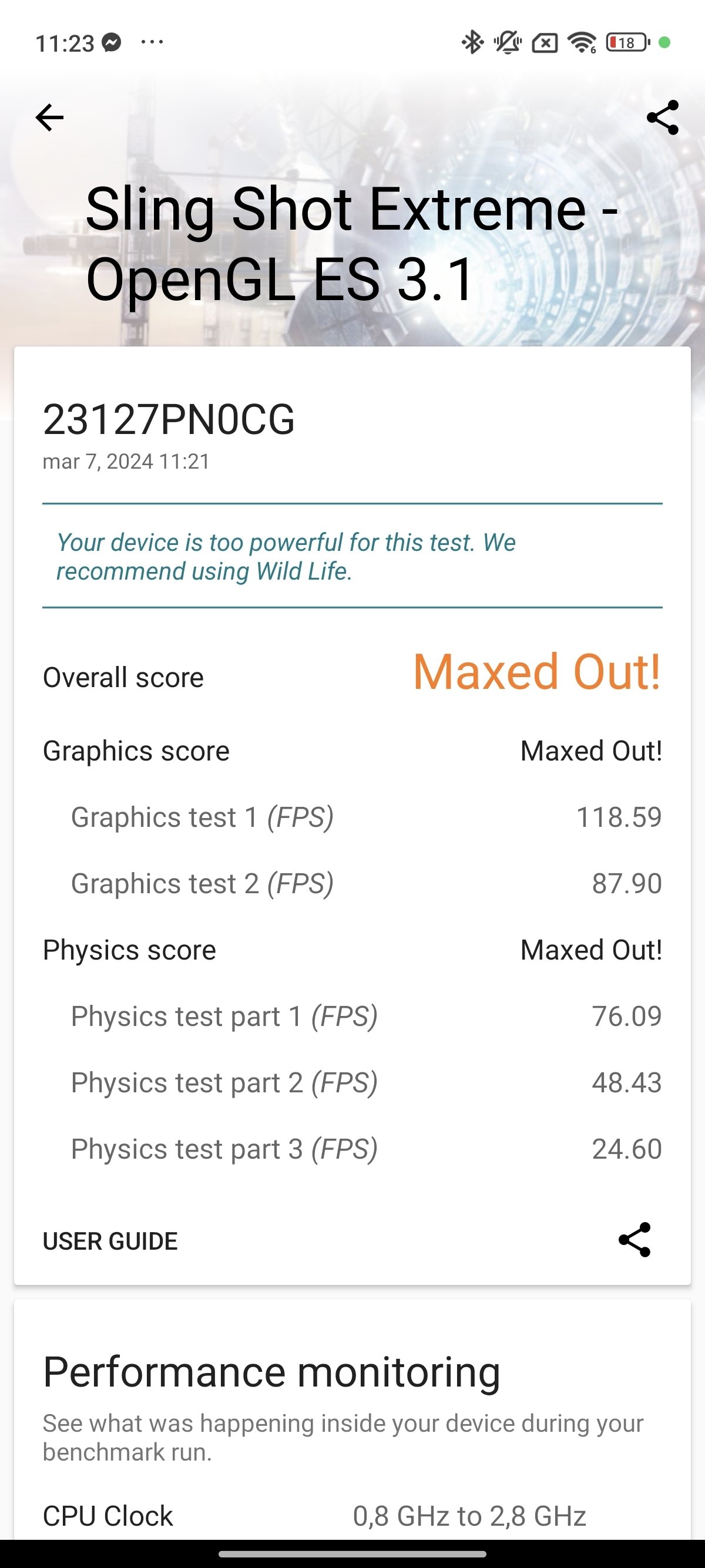Tap the share icon beside USER GUIDE
This screenshot has height=1568, width=705.
[634, 1240]
